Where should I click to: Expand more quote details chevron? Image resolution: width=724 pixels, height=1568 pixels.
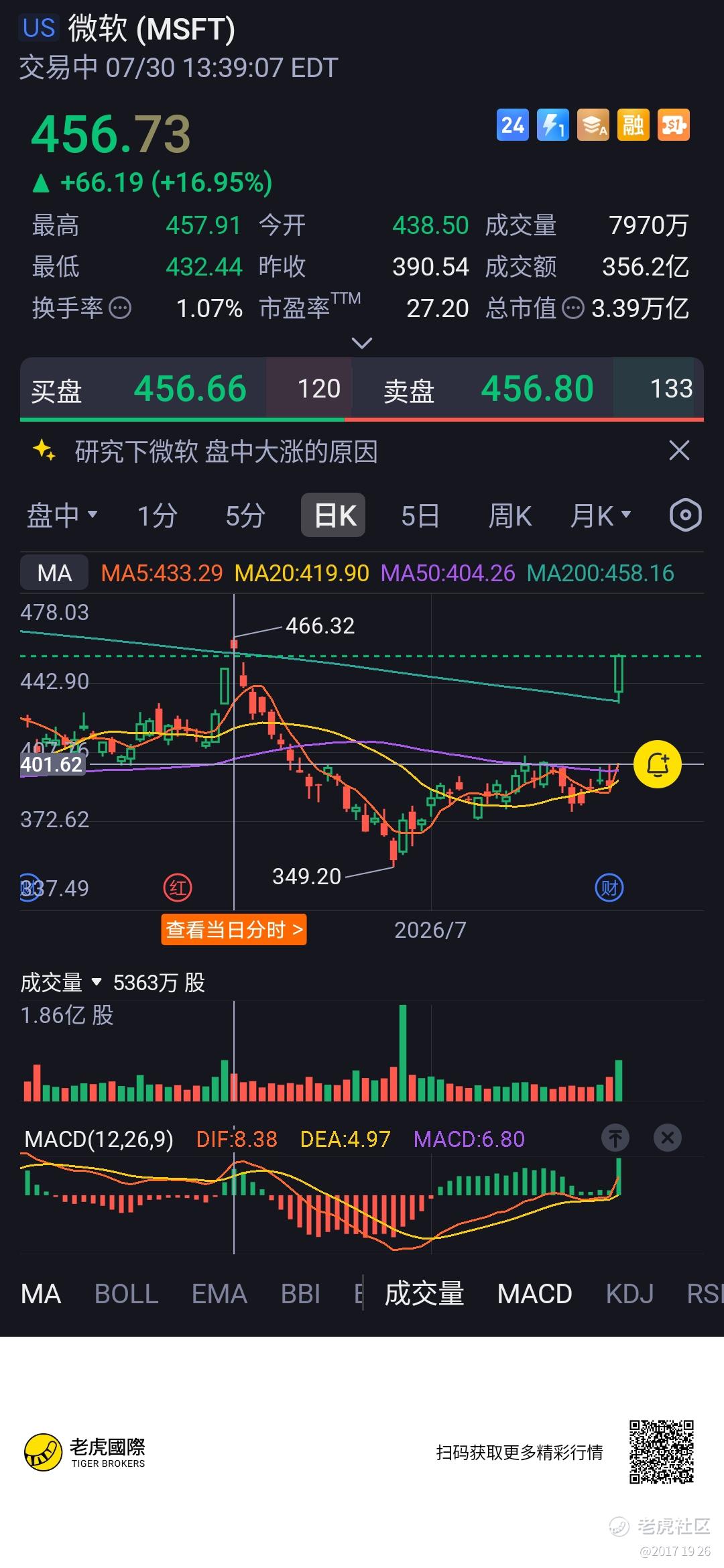pyautogui.click(x=362, y=343)
